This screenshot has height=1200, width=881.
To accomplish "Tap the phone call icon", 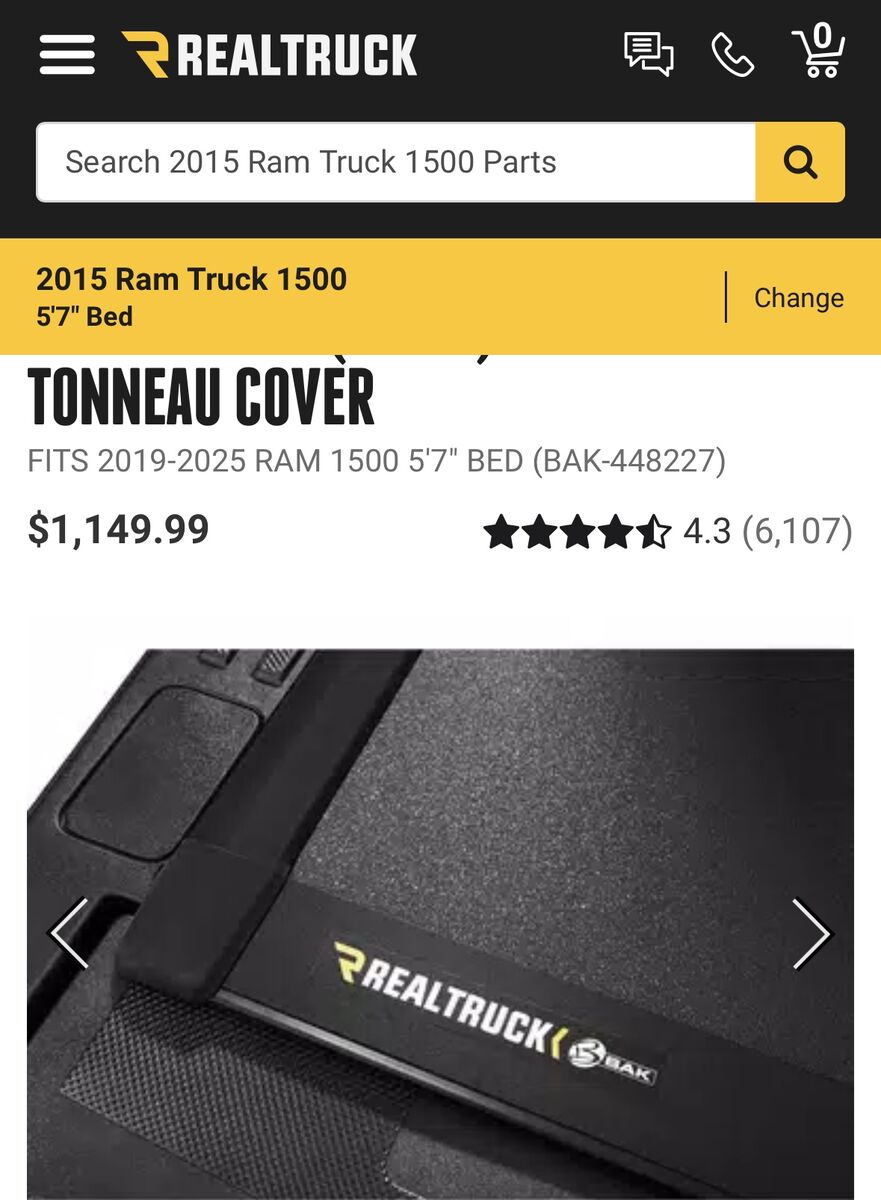I will 732,55.
